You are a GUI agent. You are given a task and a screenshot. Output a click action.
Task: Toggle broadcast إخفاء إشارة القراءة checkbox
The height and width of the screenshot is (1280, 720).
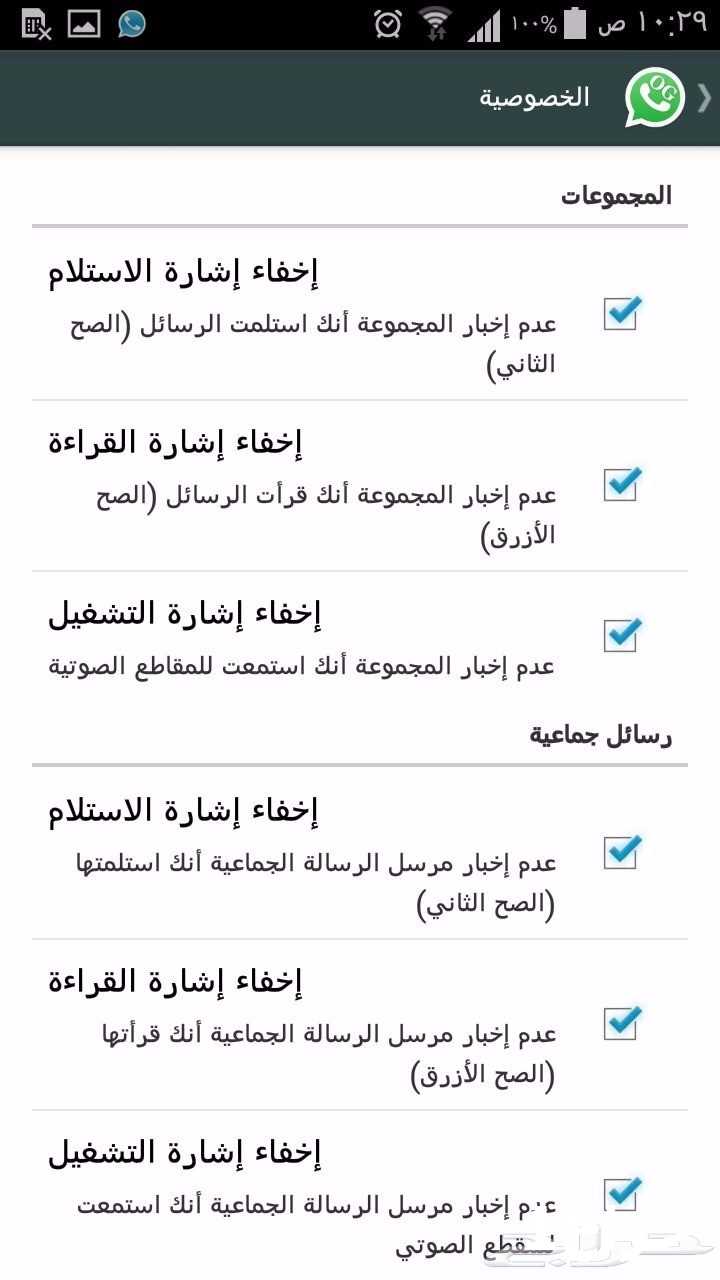(621, 1023)
